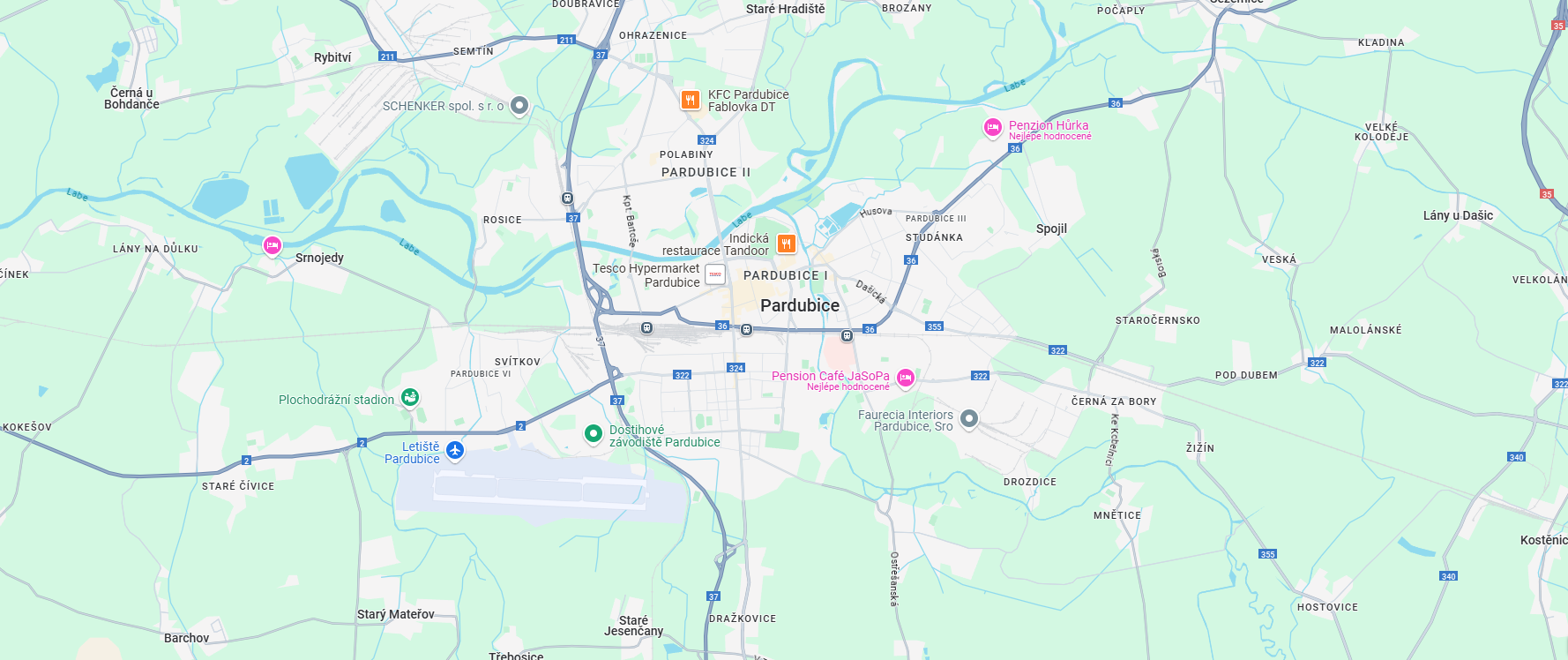Open the Dostihové závodiště Pardubice marker
The height and width of the screenshot is (660, 1568).
[594, 433]
